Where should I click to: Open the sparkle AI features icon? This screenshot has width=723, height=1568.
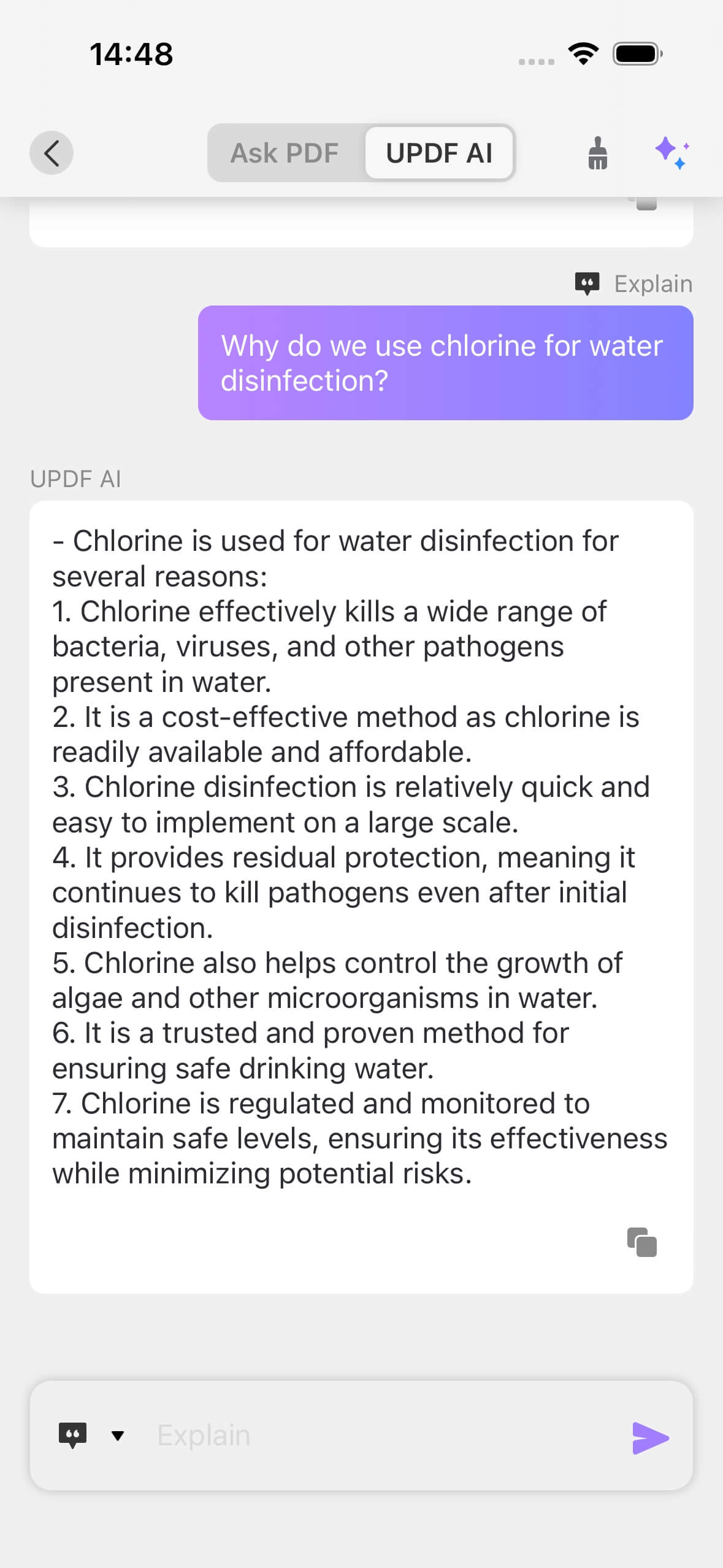coord(671,153)
